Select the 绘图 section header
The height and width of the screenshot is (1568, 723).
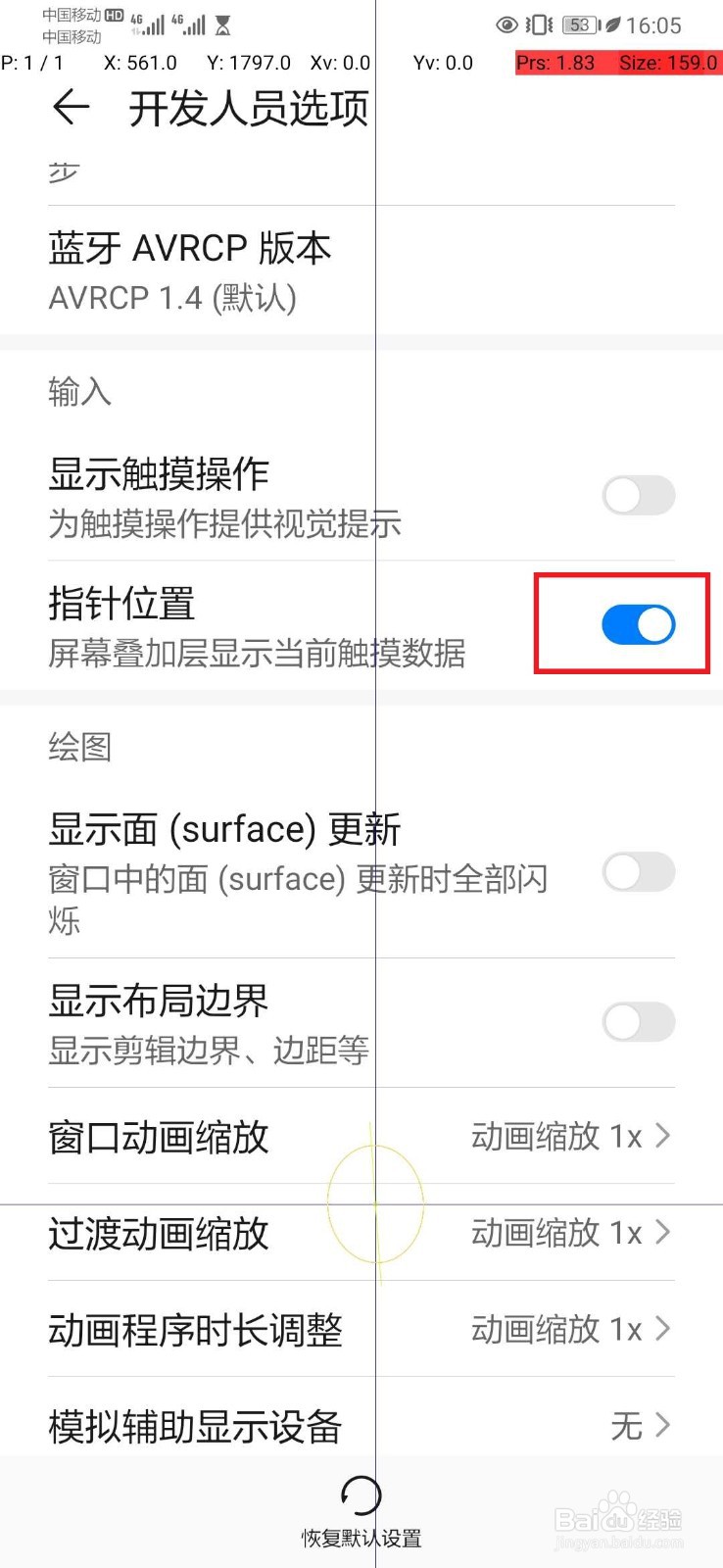point(80,747)
